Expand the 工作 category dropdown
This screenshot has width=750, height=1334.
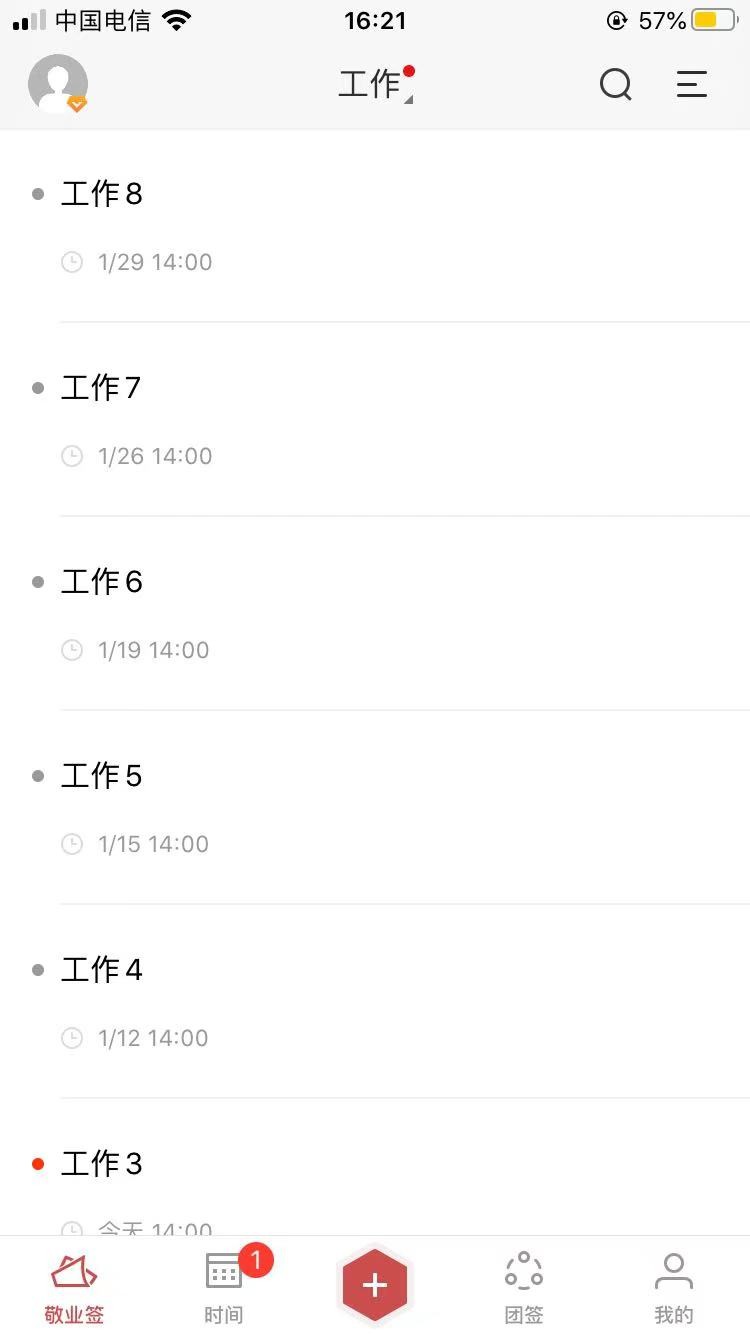[376, 84]
